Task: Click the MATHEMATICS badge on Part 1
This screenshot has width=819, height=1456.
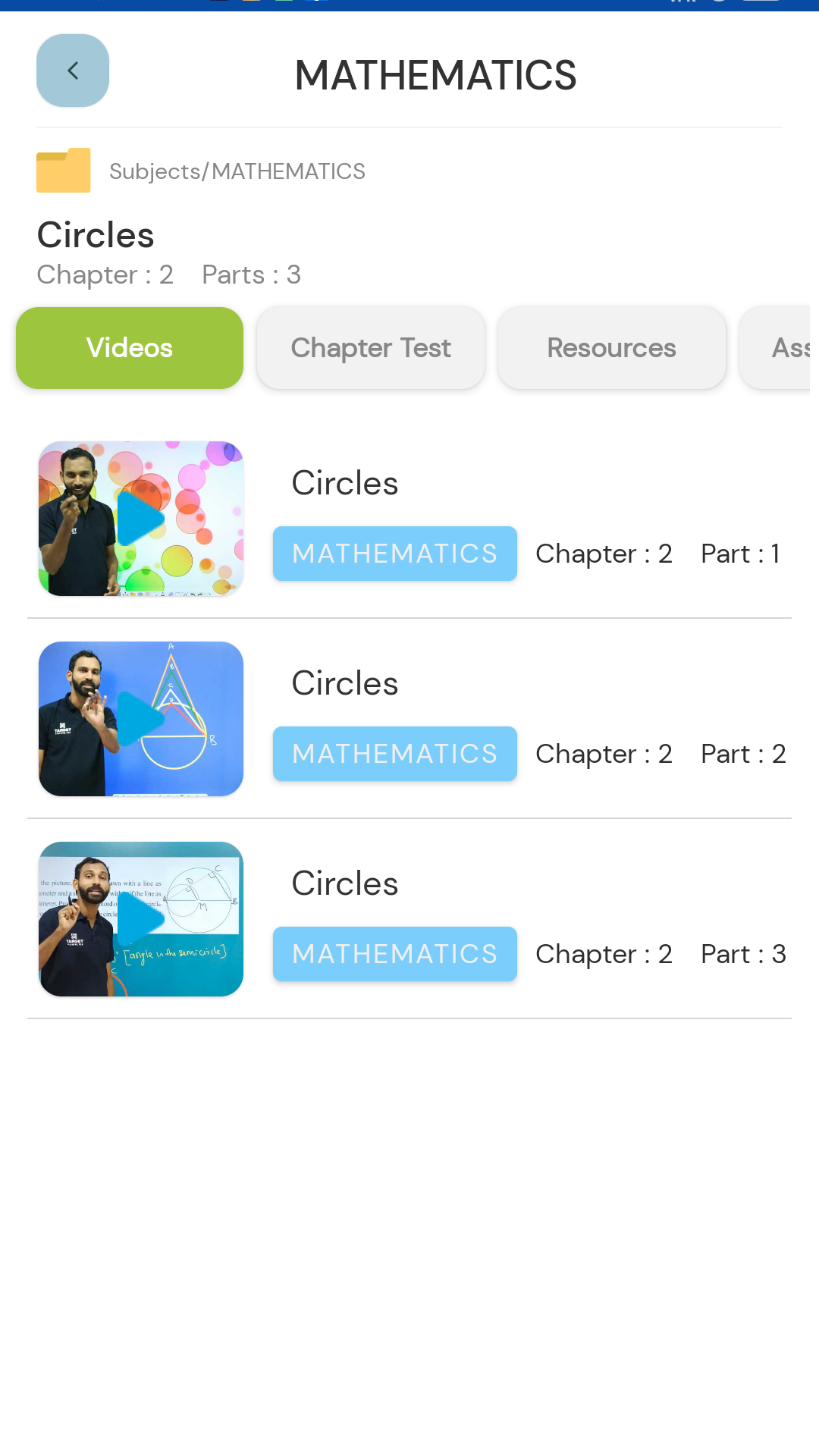Action: coord(394,553)
